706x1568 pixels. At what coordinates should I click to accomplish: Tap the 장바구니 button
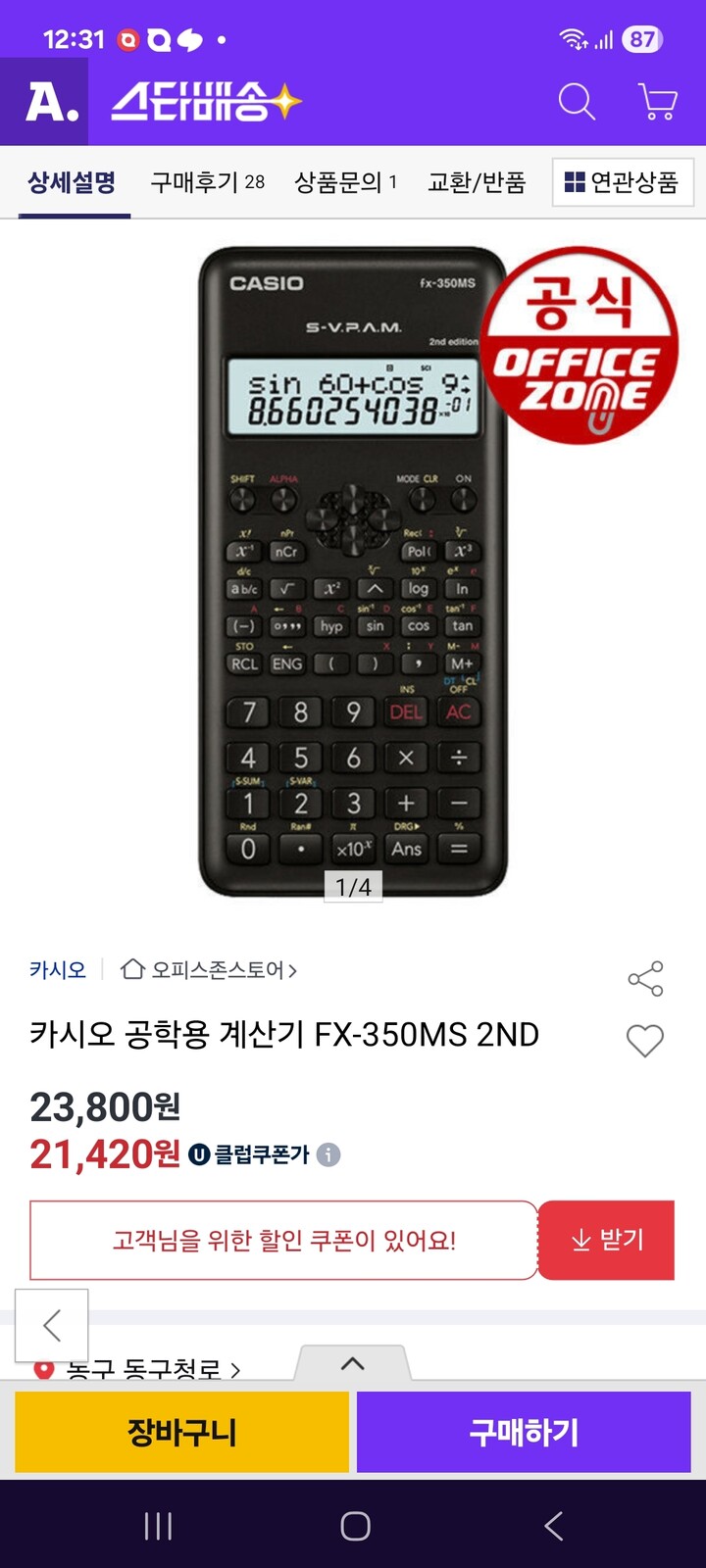click(x=182, y=1432)
